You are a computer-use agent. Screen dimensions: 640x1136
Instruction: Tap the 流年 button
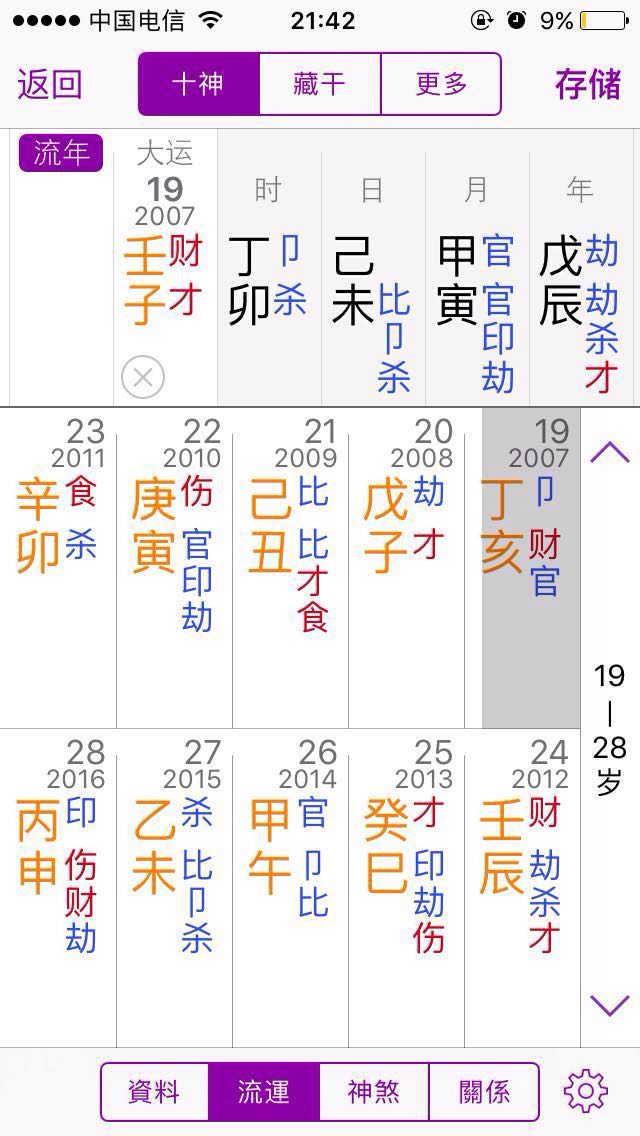coord(61,153)
